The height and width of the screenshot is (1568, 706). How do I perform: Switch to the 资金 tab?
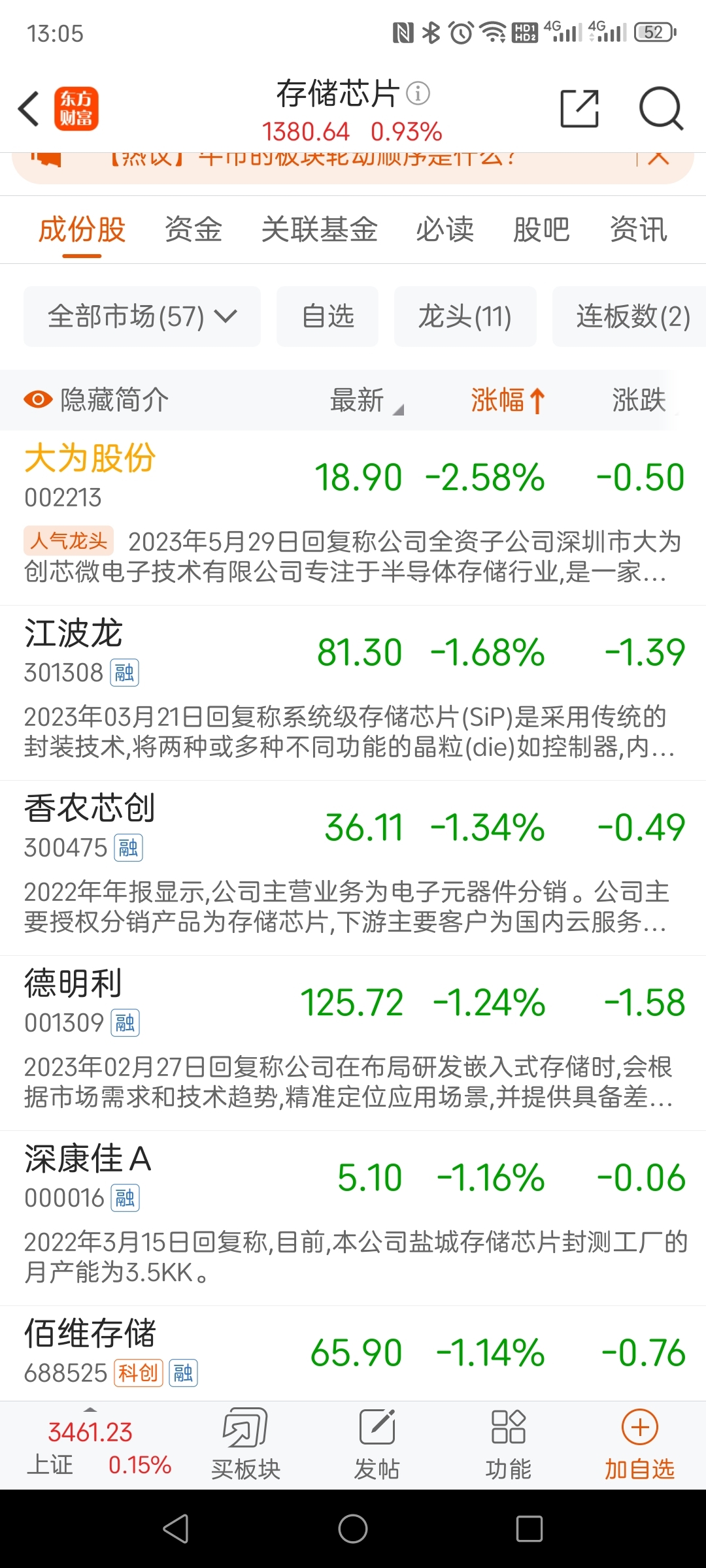coord(193,230)
